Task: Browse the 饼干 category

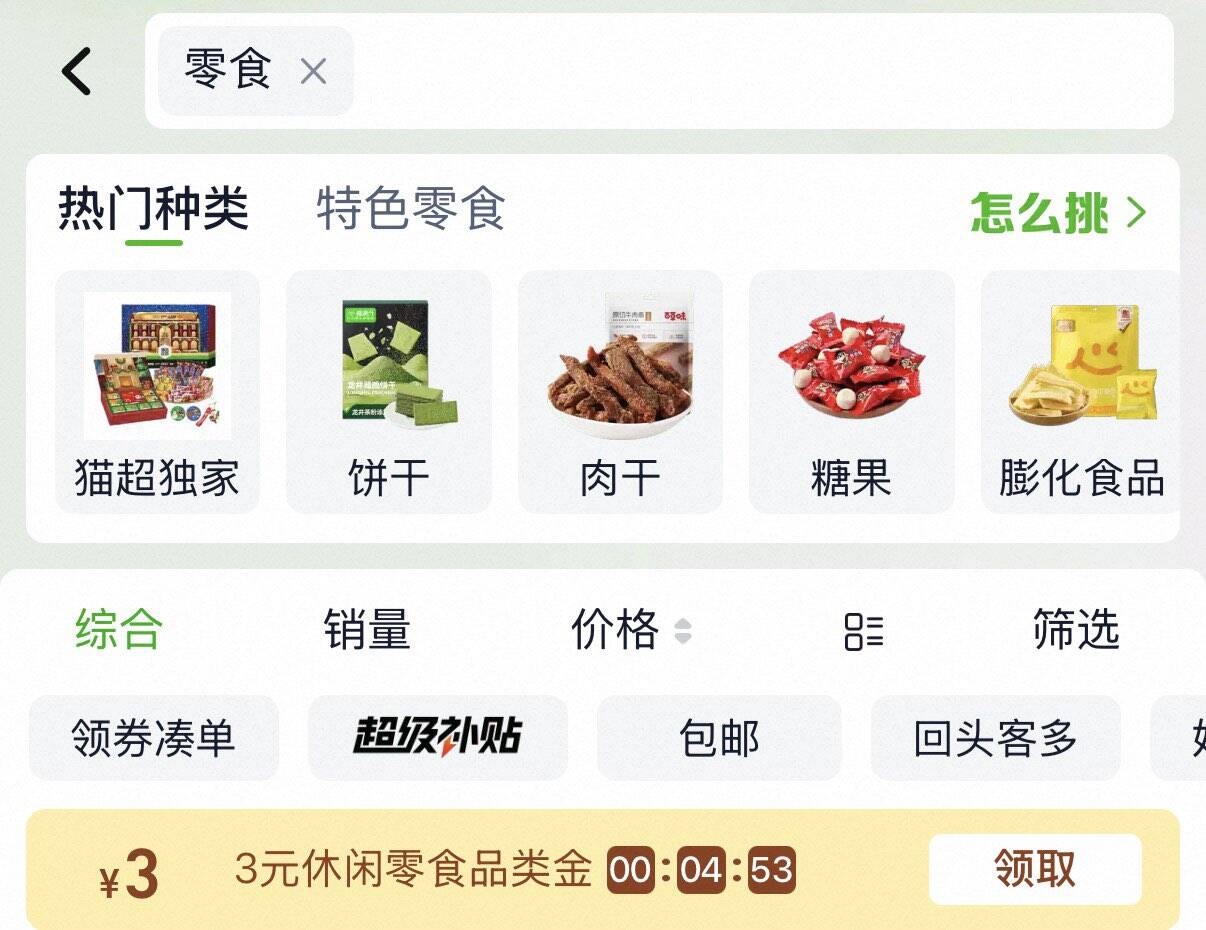Action: coord(389,392)
